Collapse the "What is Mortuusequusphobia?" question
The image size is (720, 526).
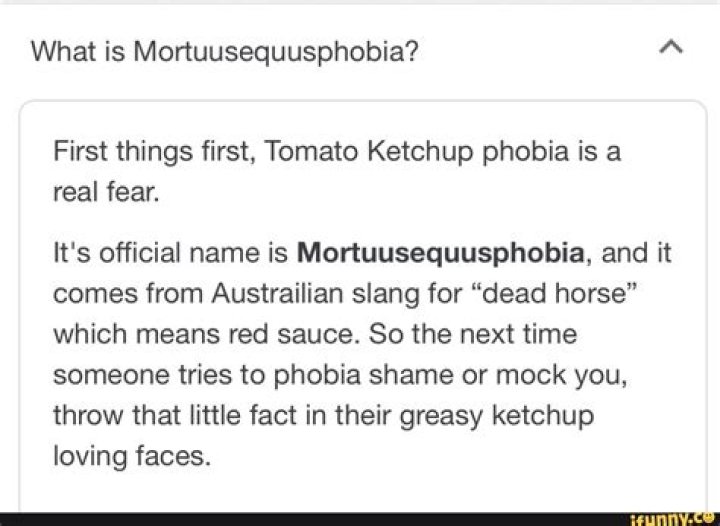[673, 49]
